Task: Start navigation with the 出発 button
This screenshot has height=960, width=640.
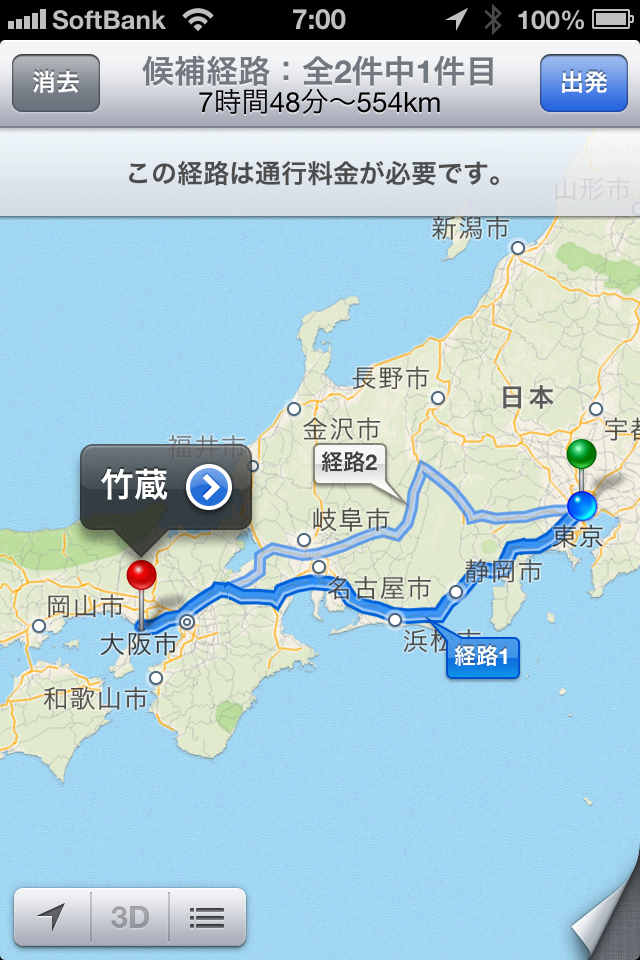Action: (x=583, y=82)
